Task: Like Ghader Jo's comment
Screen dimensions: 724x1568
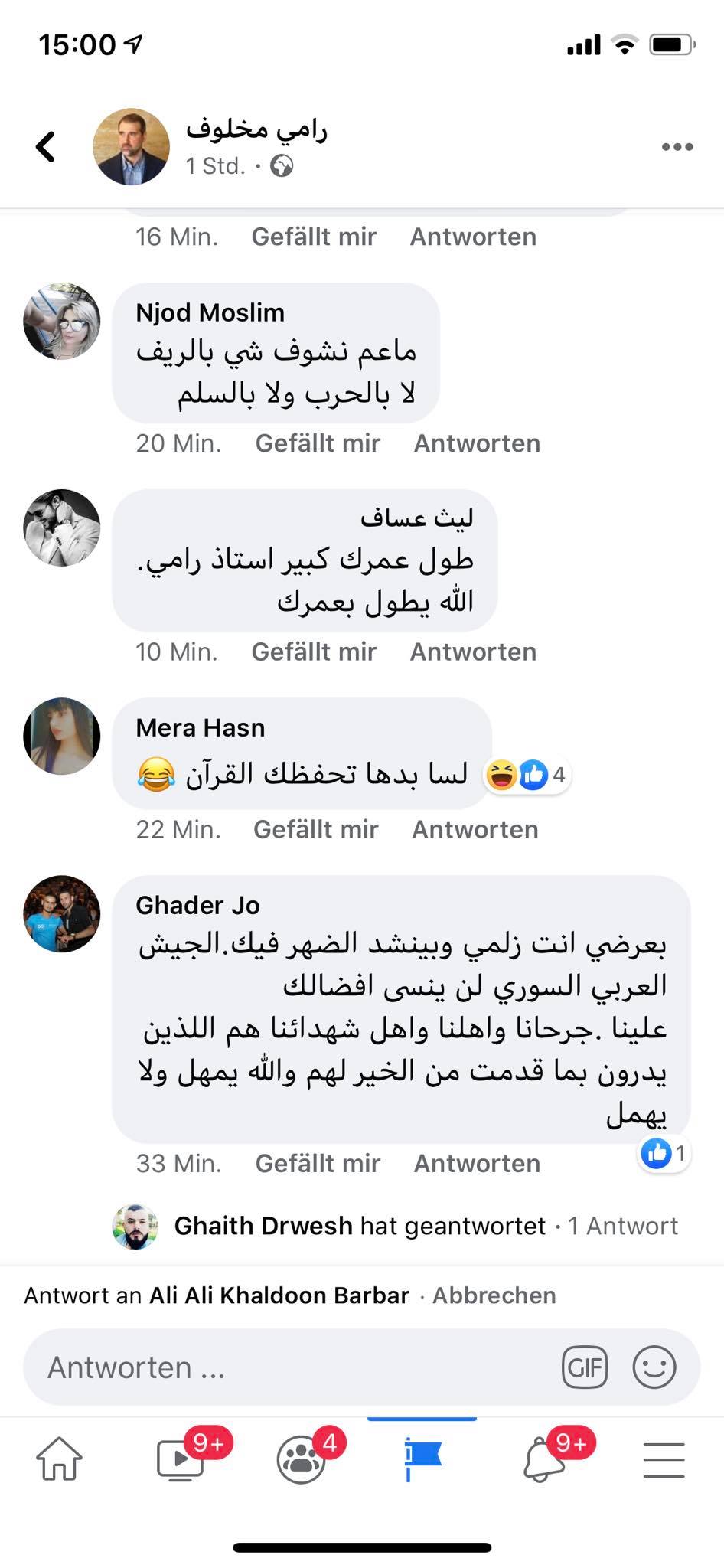Action: (x=318, y=1163)
